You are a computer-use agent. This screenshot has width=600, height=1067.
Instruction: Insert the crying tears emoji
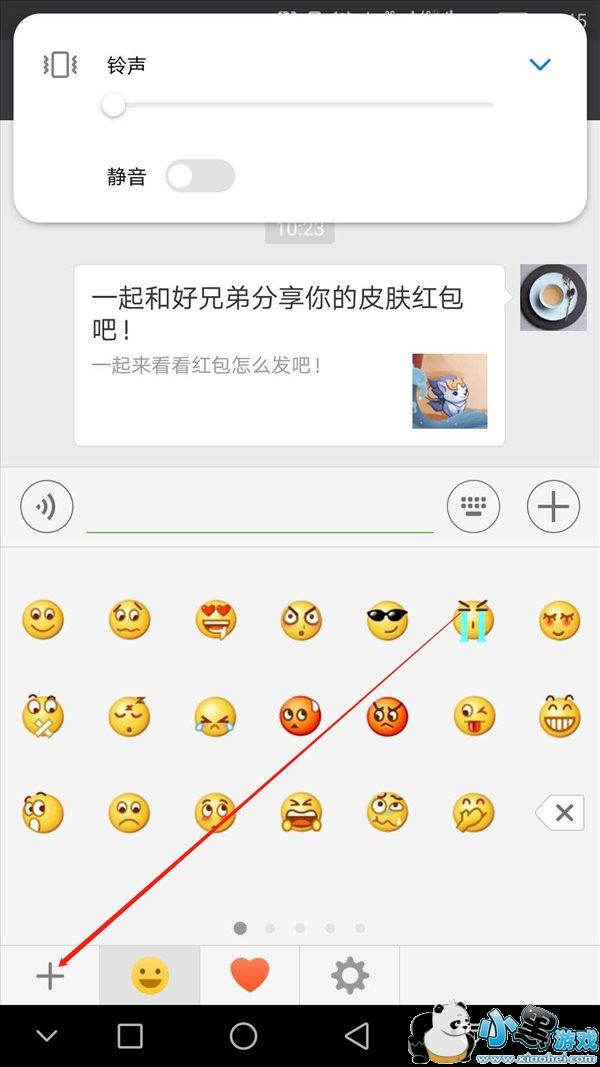pos(474,621)
